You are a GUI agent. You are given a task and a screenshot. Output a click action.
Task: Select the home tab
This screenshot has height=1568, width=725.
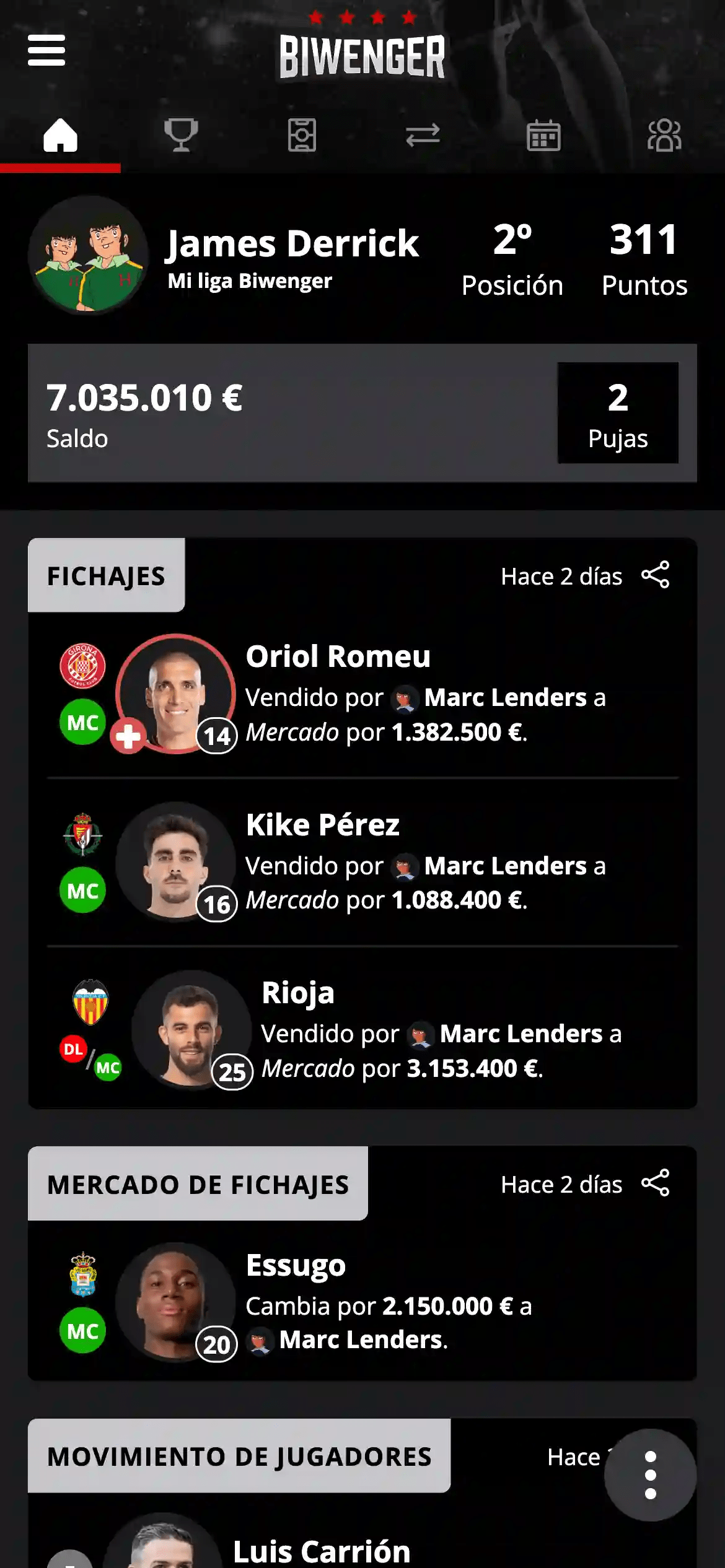pos(60,135)
